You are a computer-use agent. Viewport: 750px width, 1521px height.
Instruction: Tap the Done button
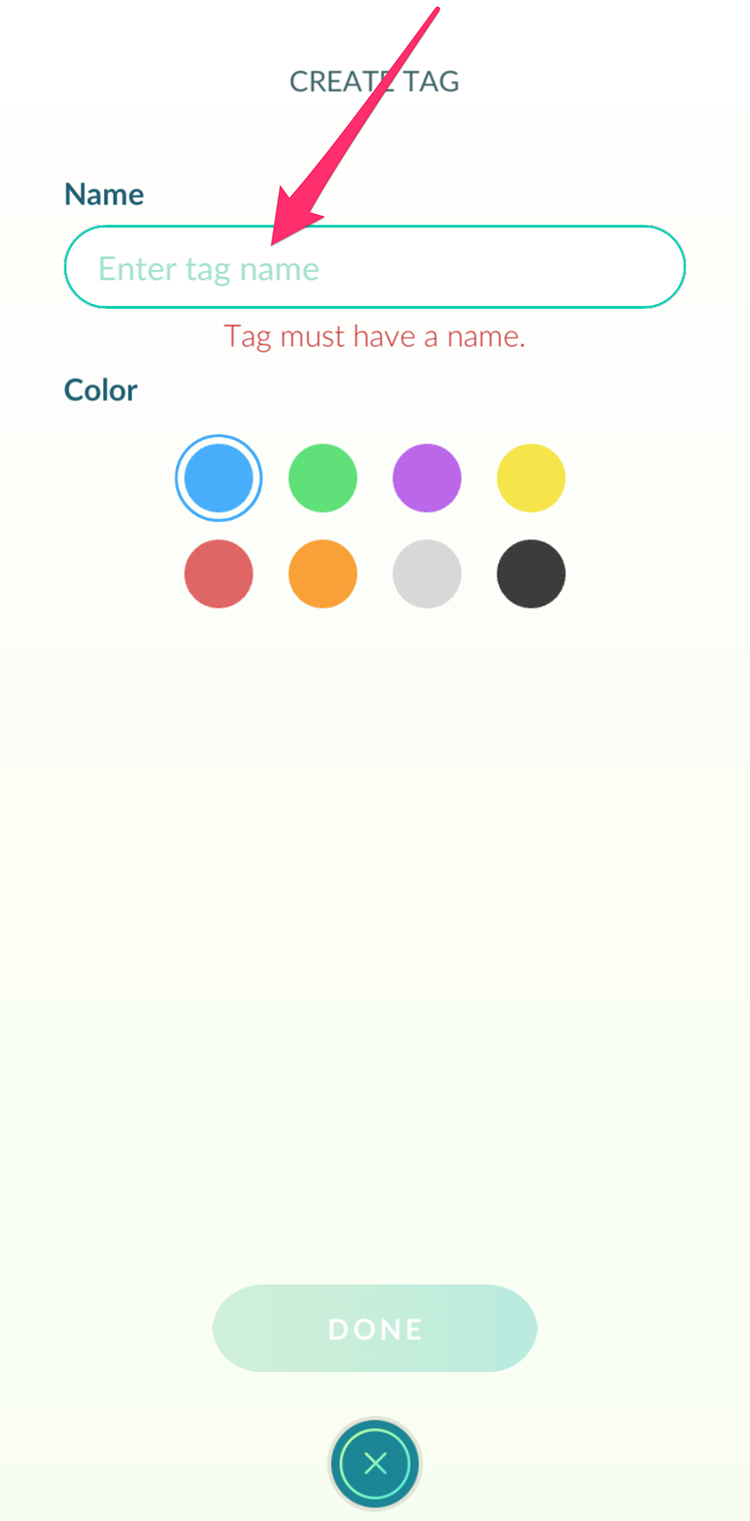tap(375, 1328)
